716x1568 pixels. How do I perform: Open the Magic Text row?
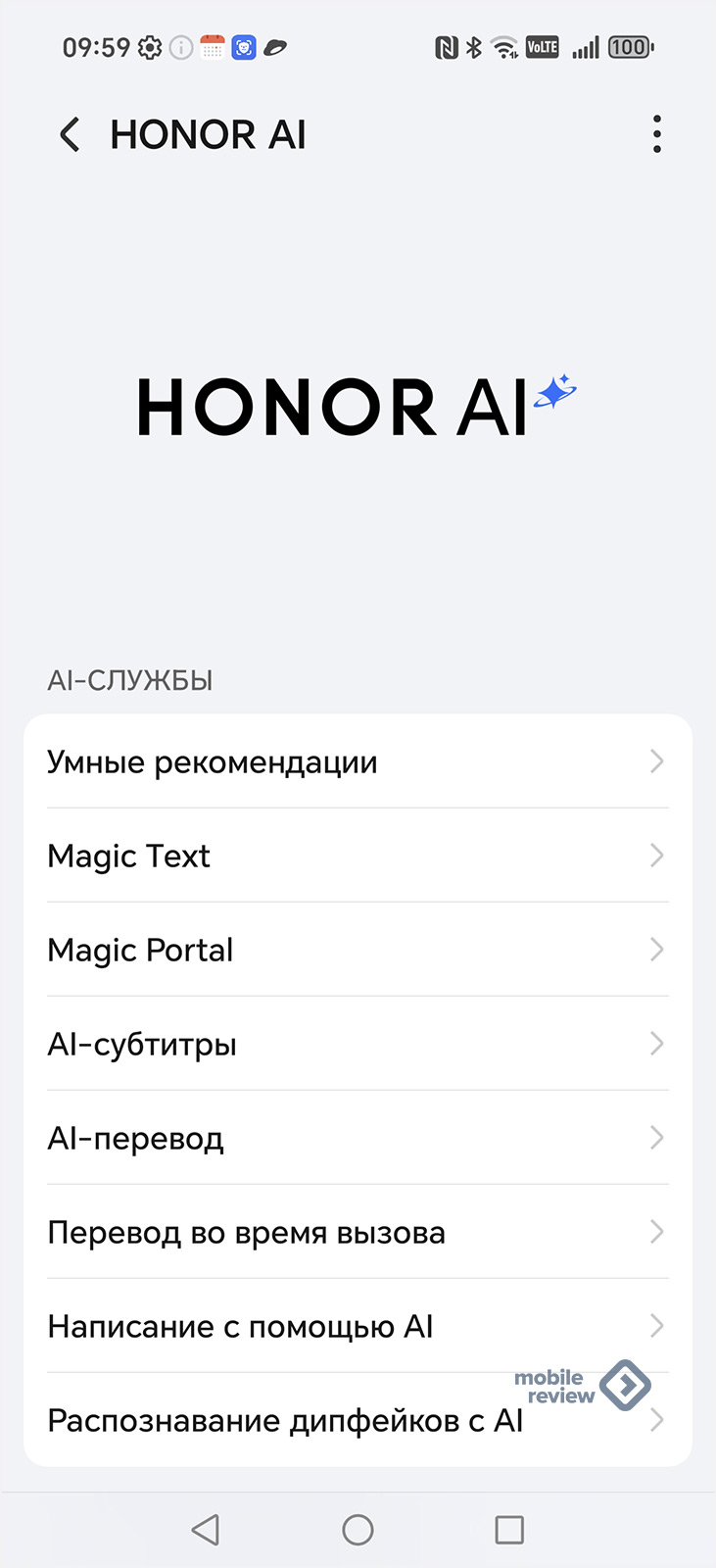[358, 856]
